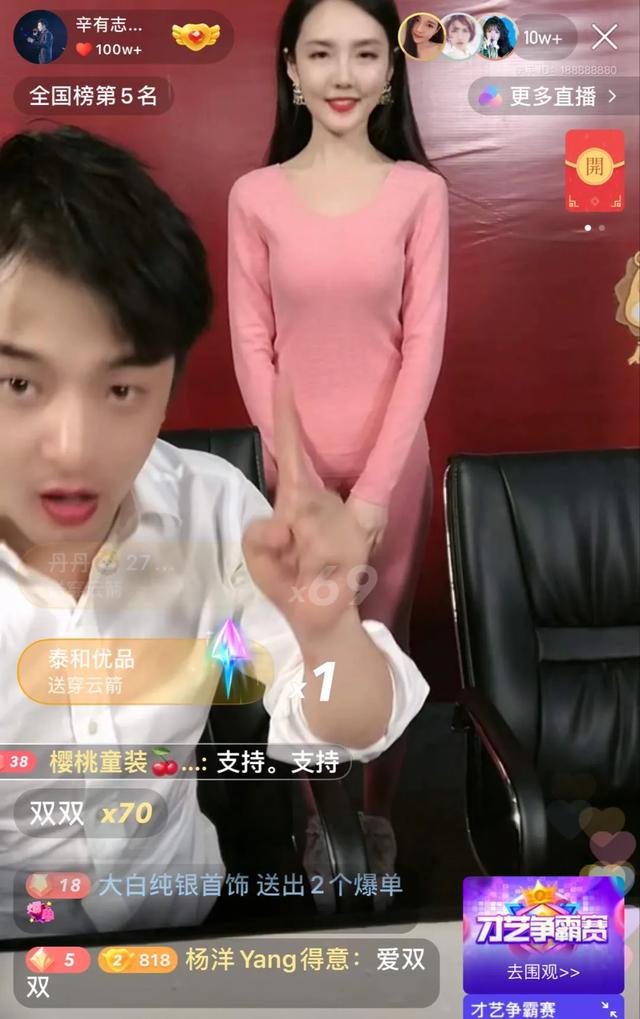Tap the winged heart follow badge
This screenshot has width=640, height=1019.
[196, 37]
